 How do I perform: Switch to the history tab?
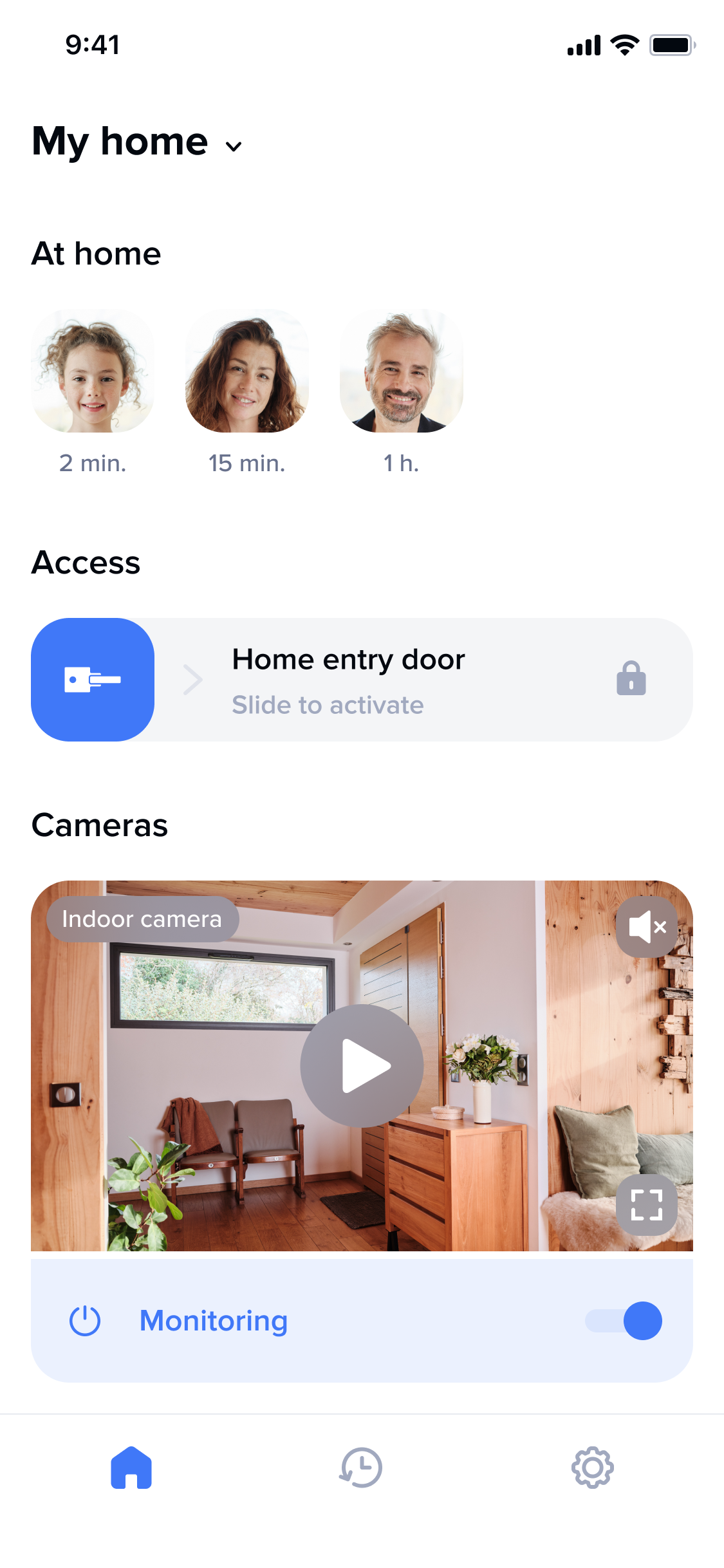361,1468
